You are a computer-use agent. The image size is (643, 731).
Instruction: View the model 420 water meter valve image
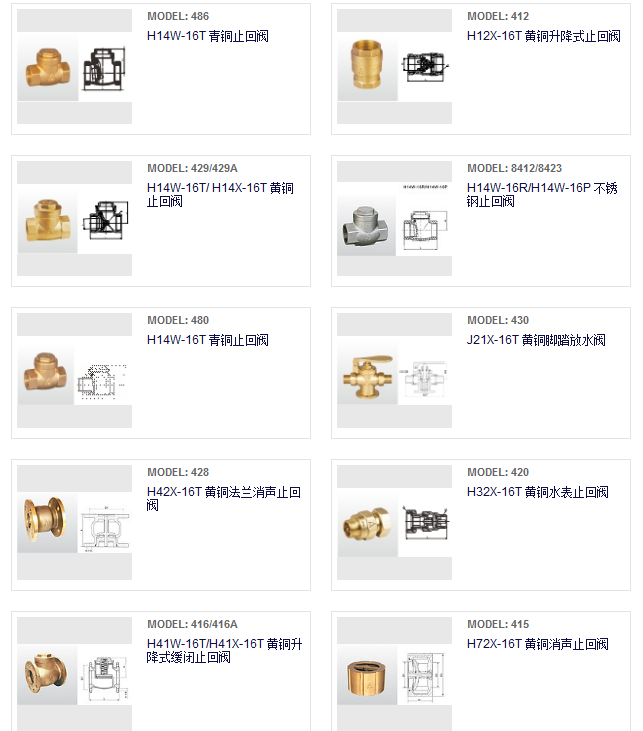pyautogui.click(x=395, y=524)
